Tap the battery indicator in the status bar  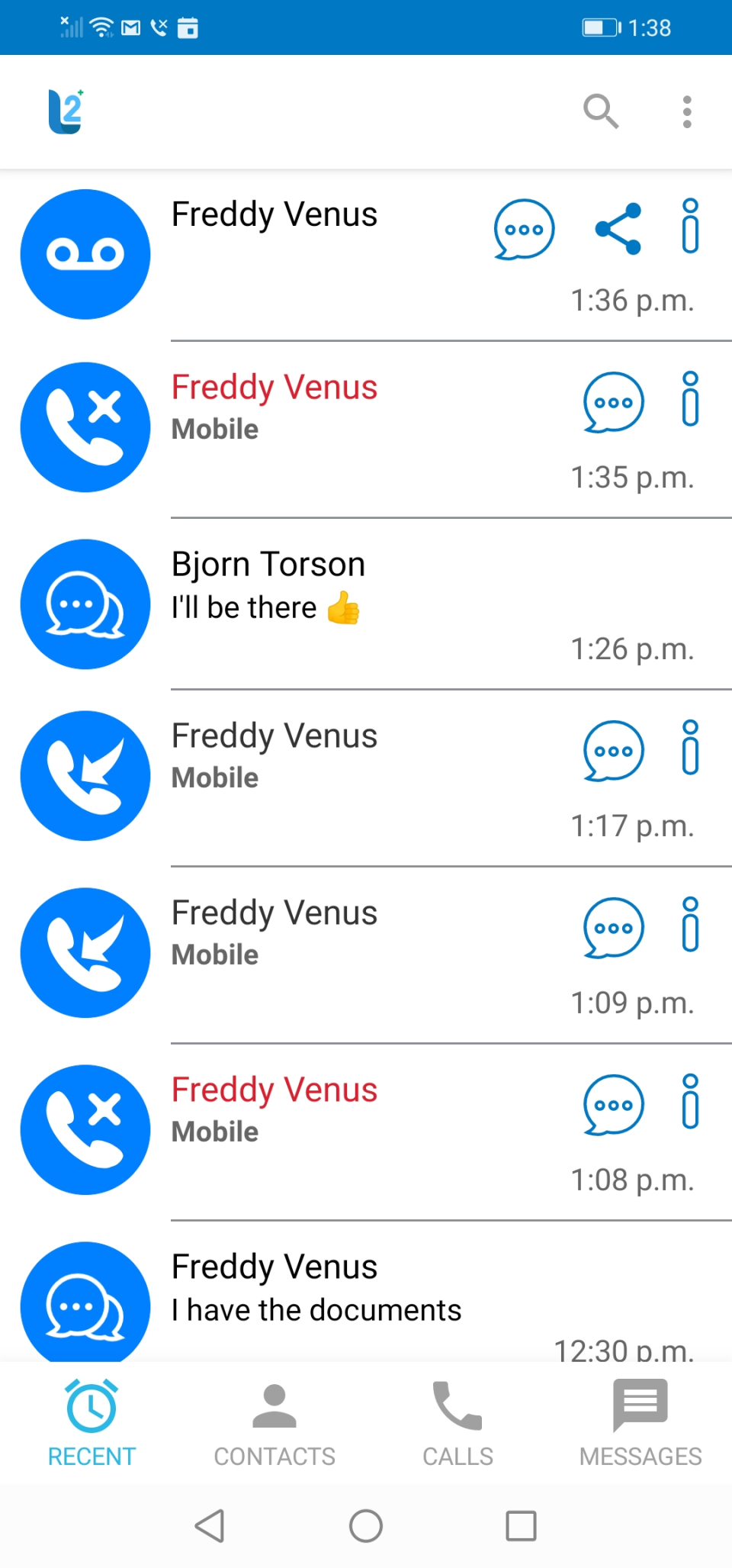pos(599,27)
